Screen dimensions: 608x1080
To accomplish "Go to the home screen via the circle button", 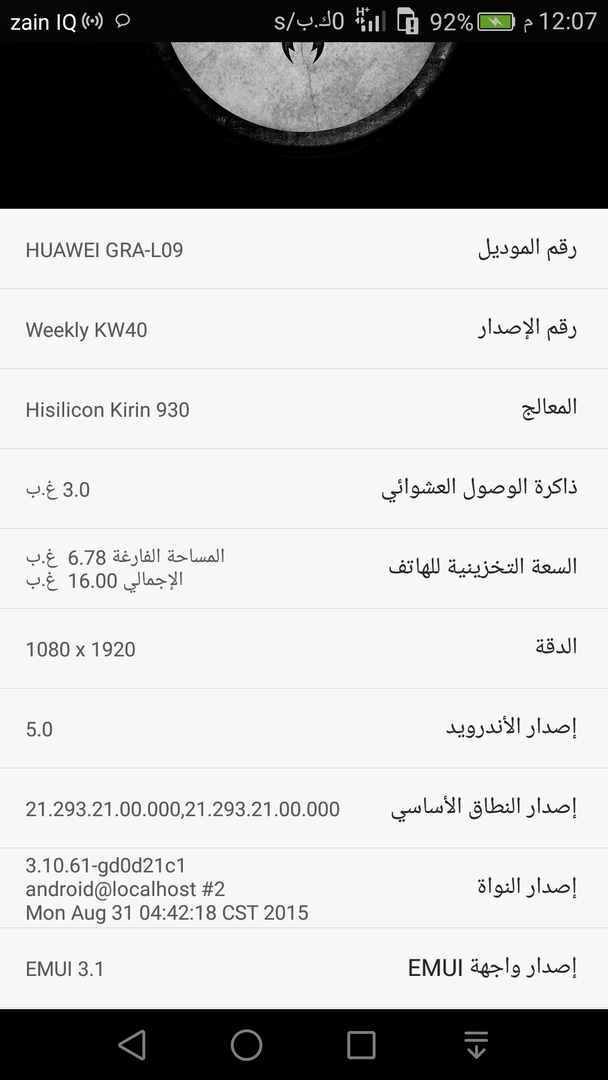I will pos(247,1044).
